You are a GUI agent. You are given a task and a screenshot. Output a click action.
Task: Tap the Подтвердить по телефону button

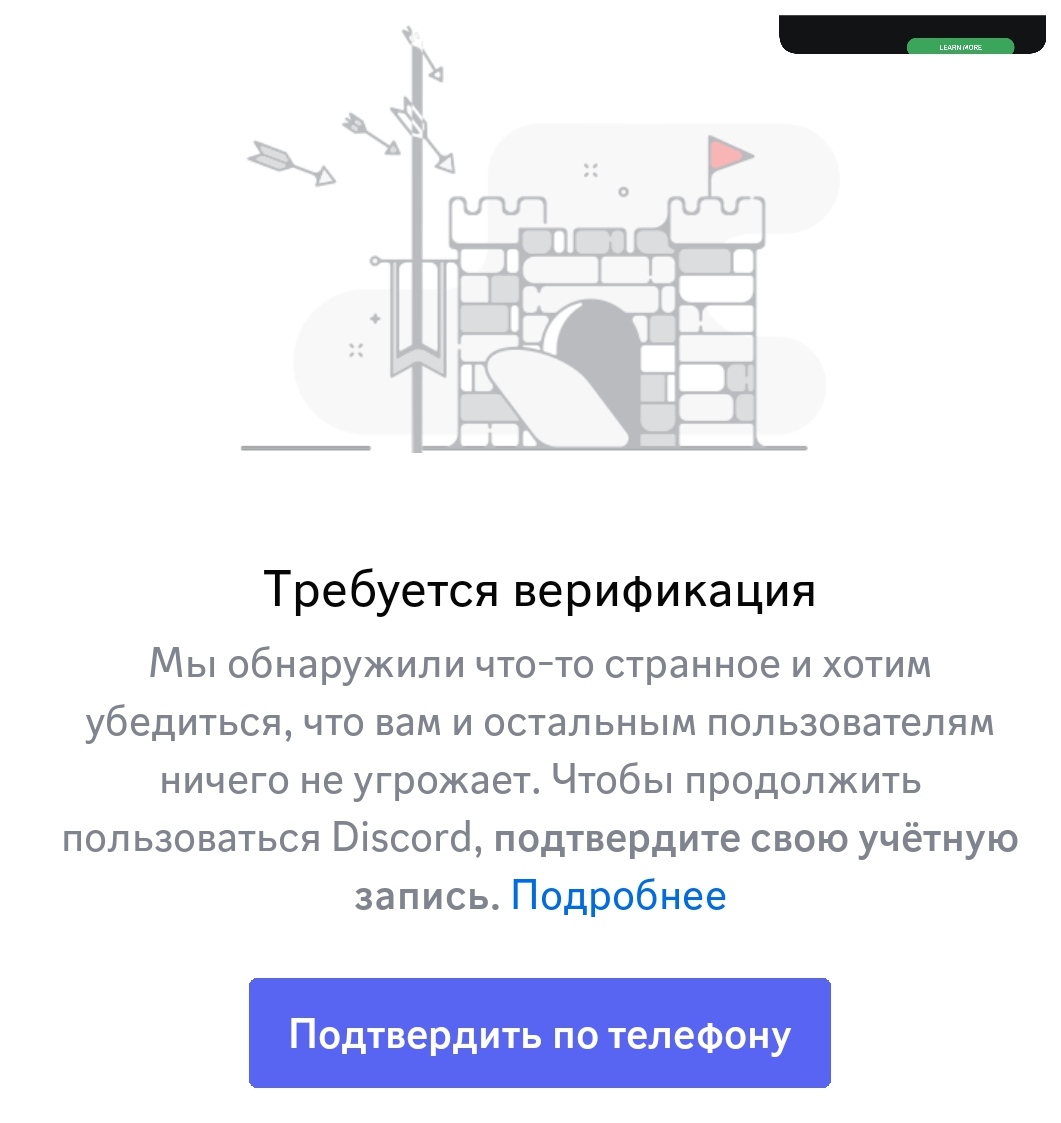point(539,1033)
